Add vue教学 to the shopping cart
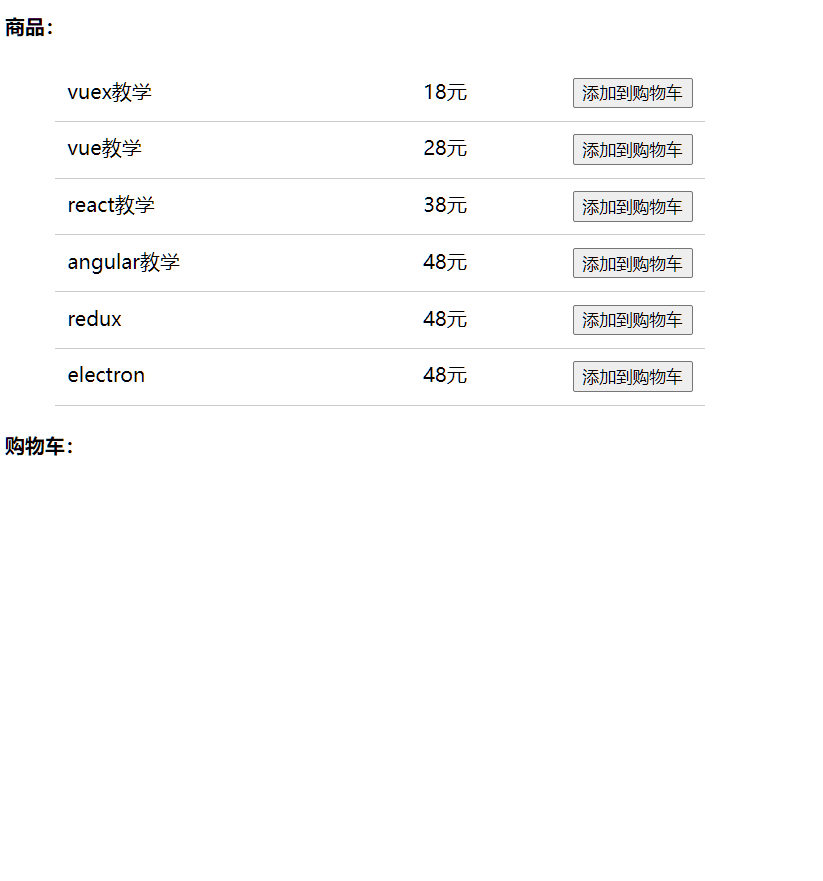The image size is (823, 881). click(632, 150)
